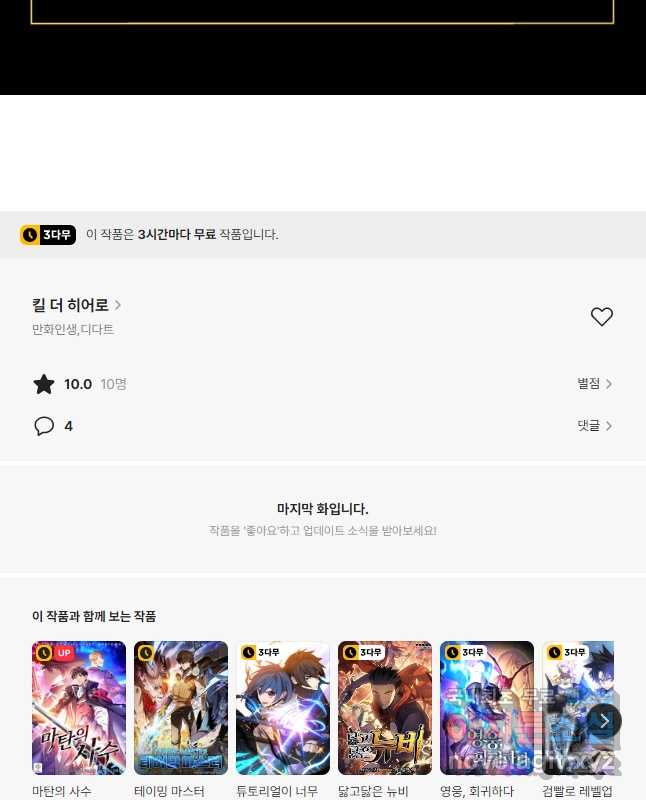Viewport: 646px width, 800px height.
Task: Open the 테이밍 마스터 recommended title
Action: click(181, 708)
